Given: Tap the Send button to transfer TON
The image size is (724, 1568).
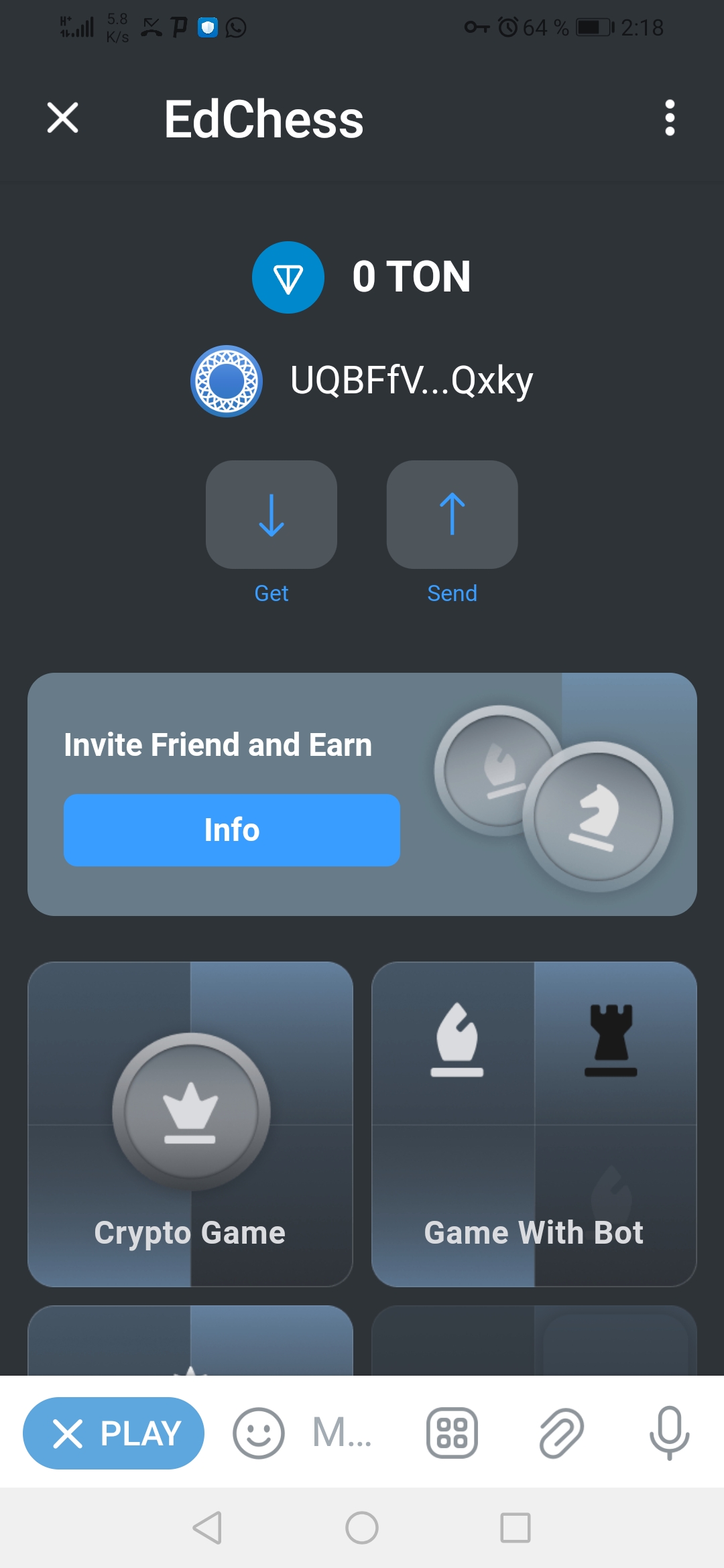Looking at the screenshot, I should 452,515.
